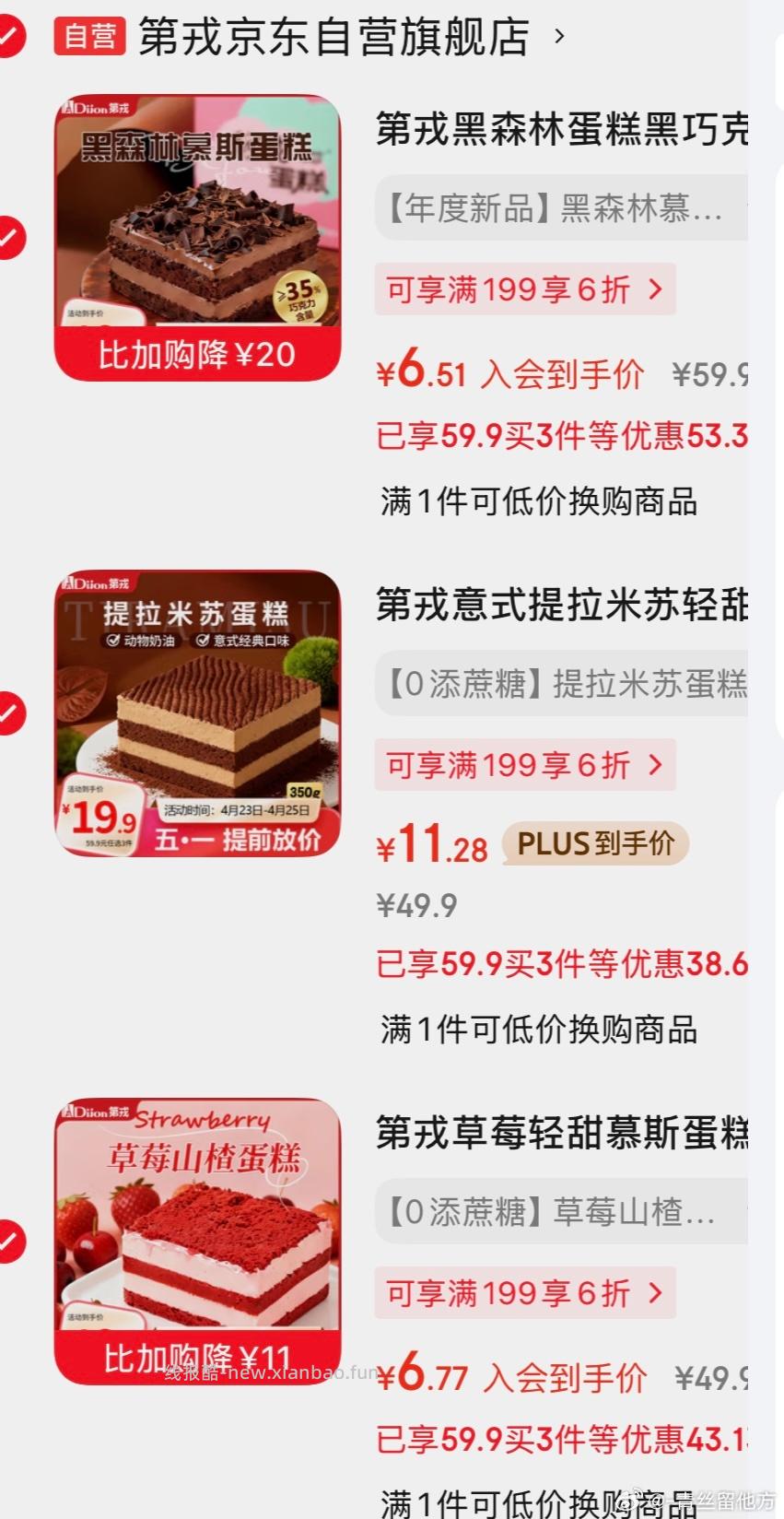The image size is (784, 1519).
Task: Expand the 可享满199享6折 coupon on tiramisu cake
Action: point(525,765)
